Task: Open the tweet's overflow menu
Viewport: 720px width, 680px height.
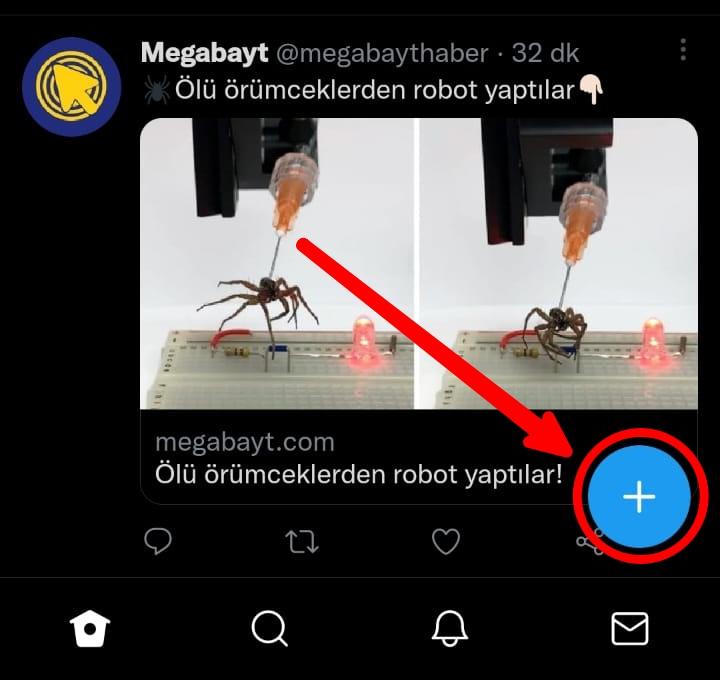Action: point(683,50)
